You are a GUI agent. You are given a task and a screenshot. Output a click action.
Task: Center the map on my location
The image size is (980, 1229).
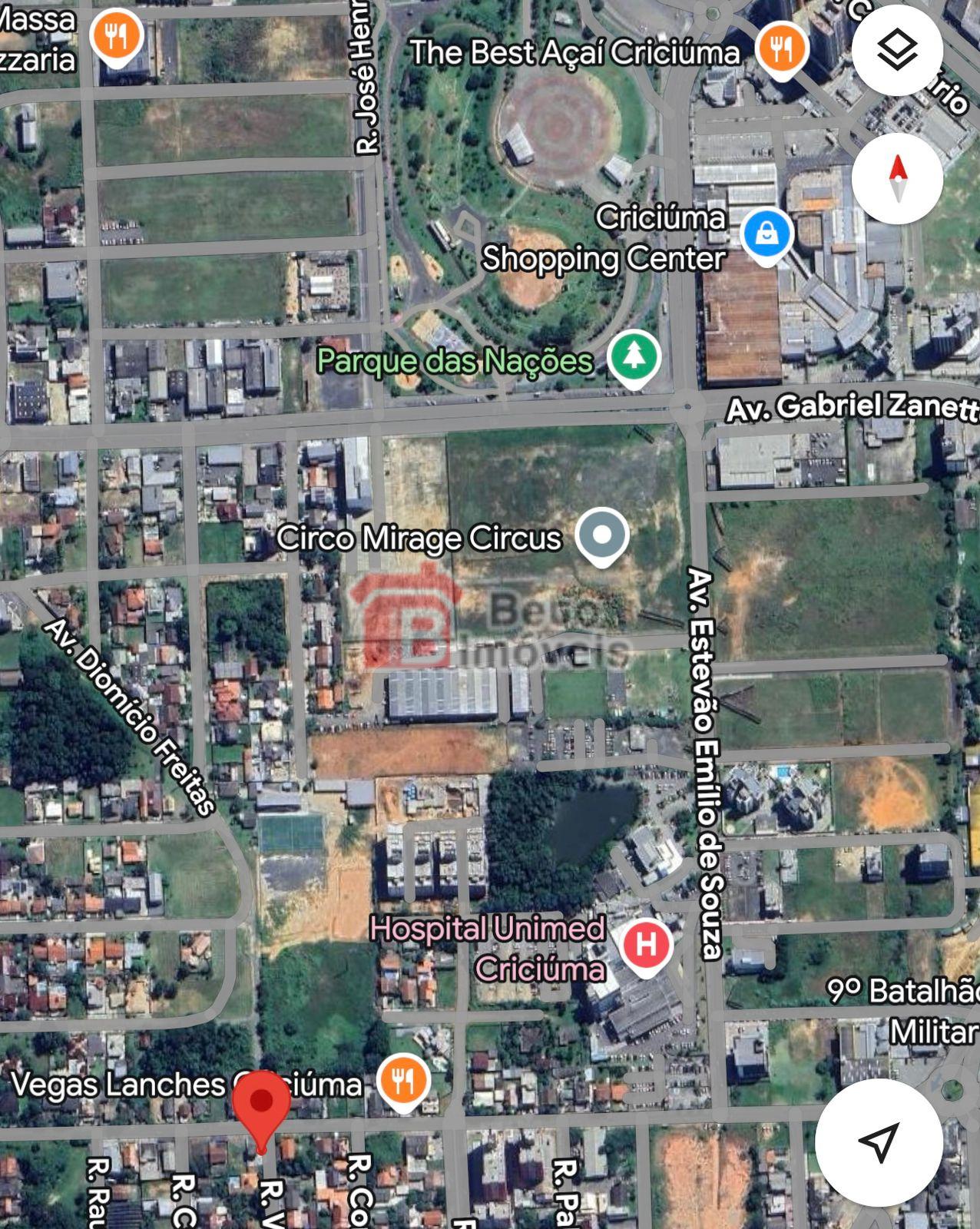pos(879,1141)
